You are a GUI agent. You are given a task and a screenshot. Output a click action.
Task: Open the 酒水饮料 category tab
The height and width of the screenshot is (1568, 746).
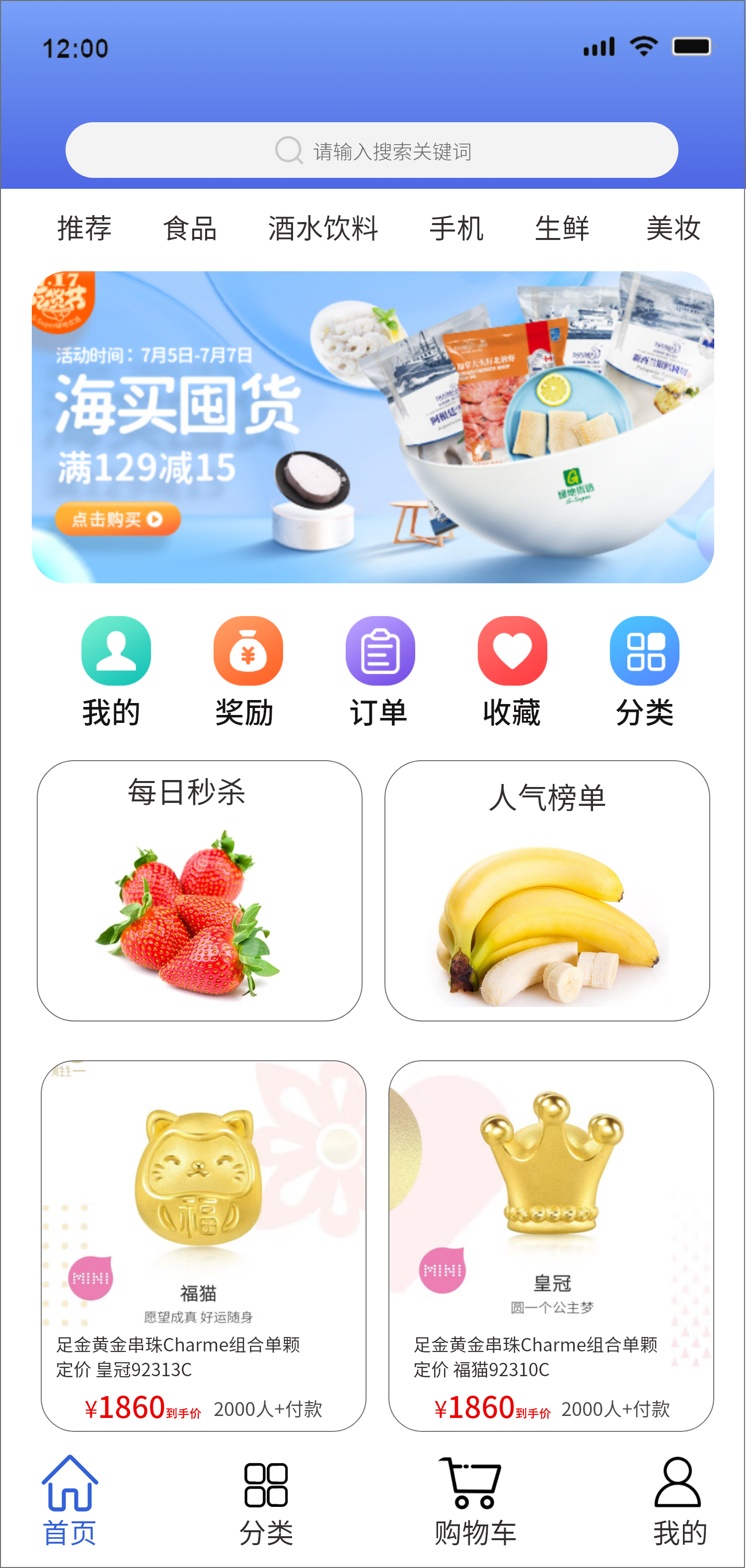pyautogui.click(x=323, y=229)
